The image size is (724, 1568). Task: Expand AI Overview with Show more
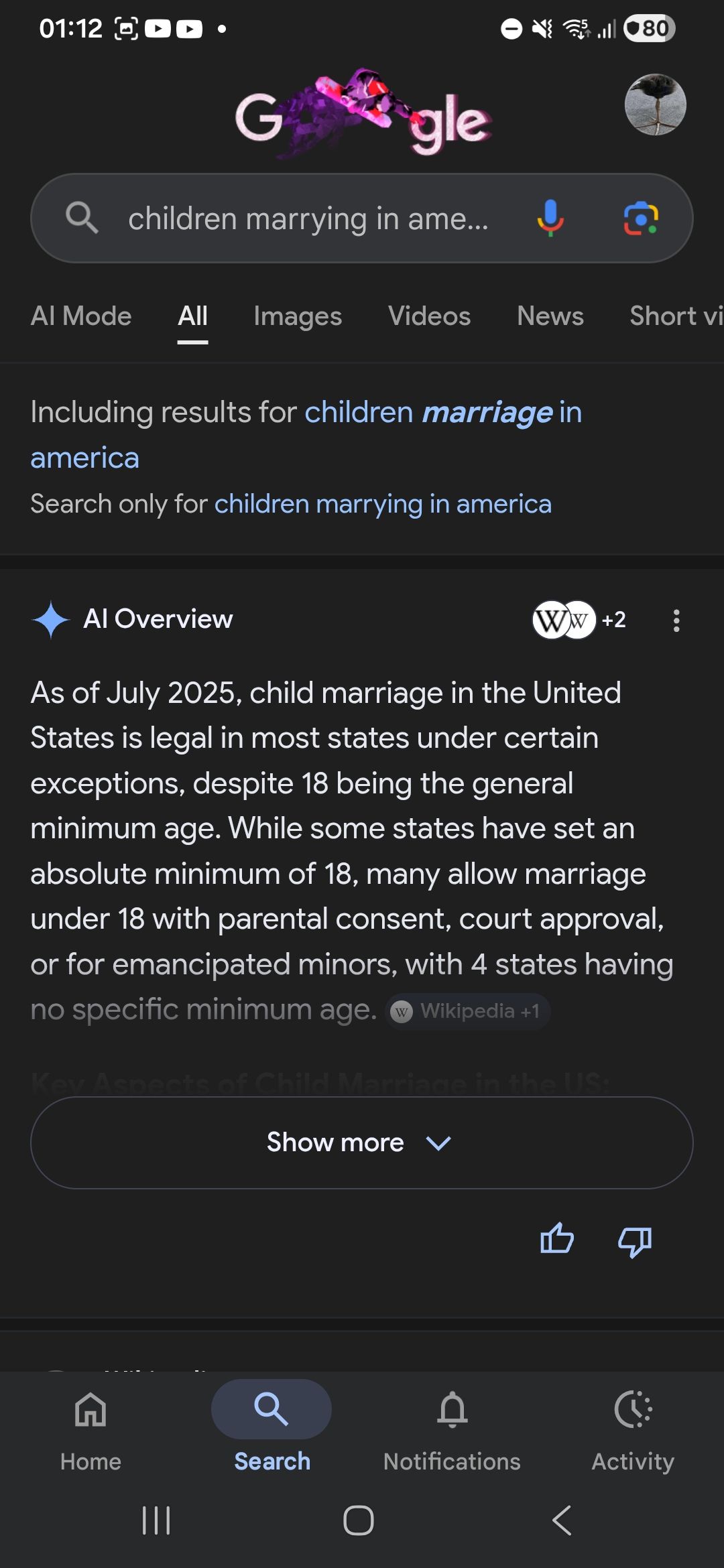(x=362, y=1142)
